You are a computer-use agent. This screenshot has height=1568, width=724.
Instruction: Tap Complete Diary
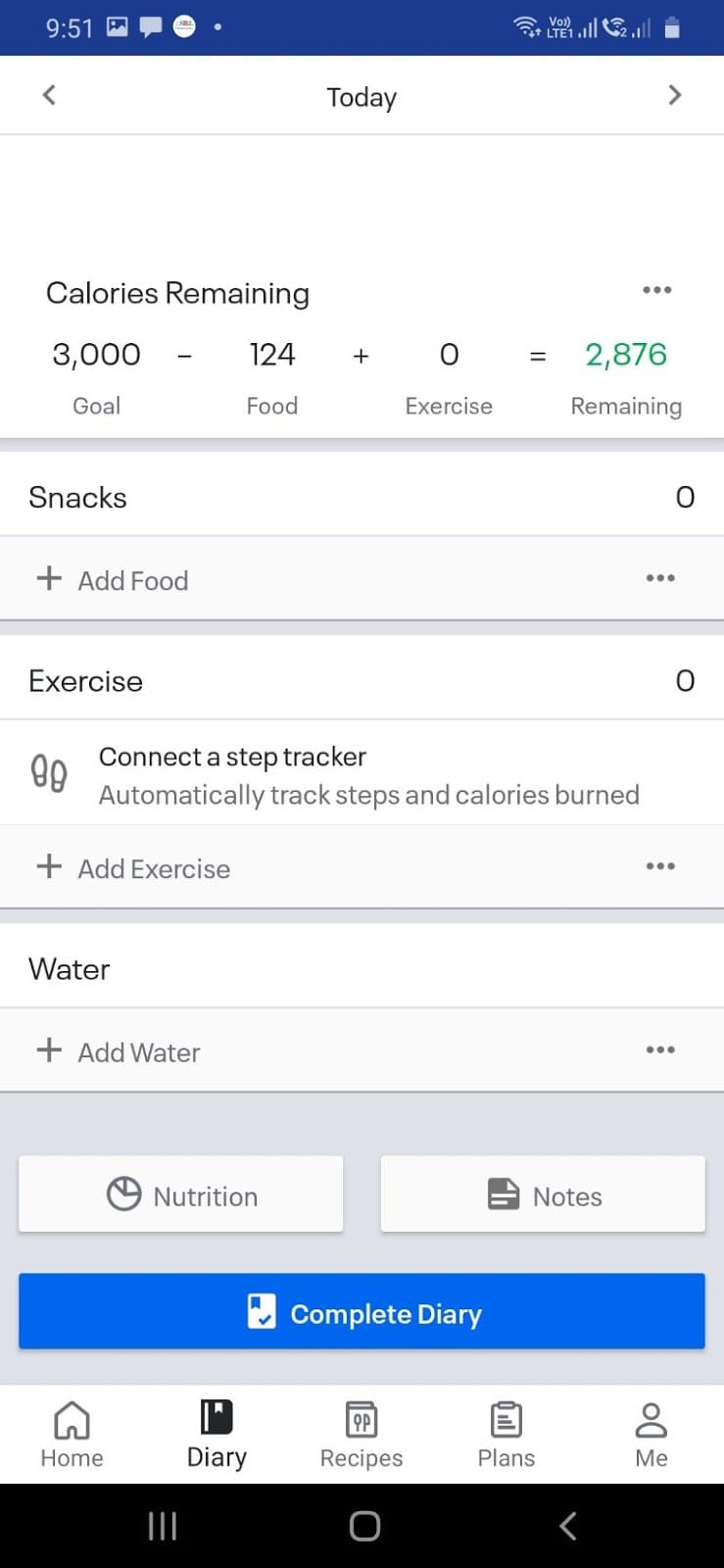tap(361, 1311)
